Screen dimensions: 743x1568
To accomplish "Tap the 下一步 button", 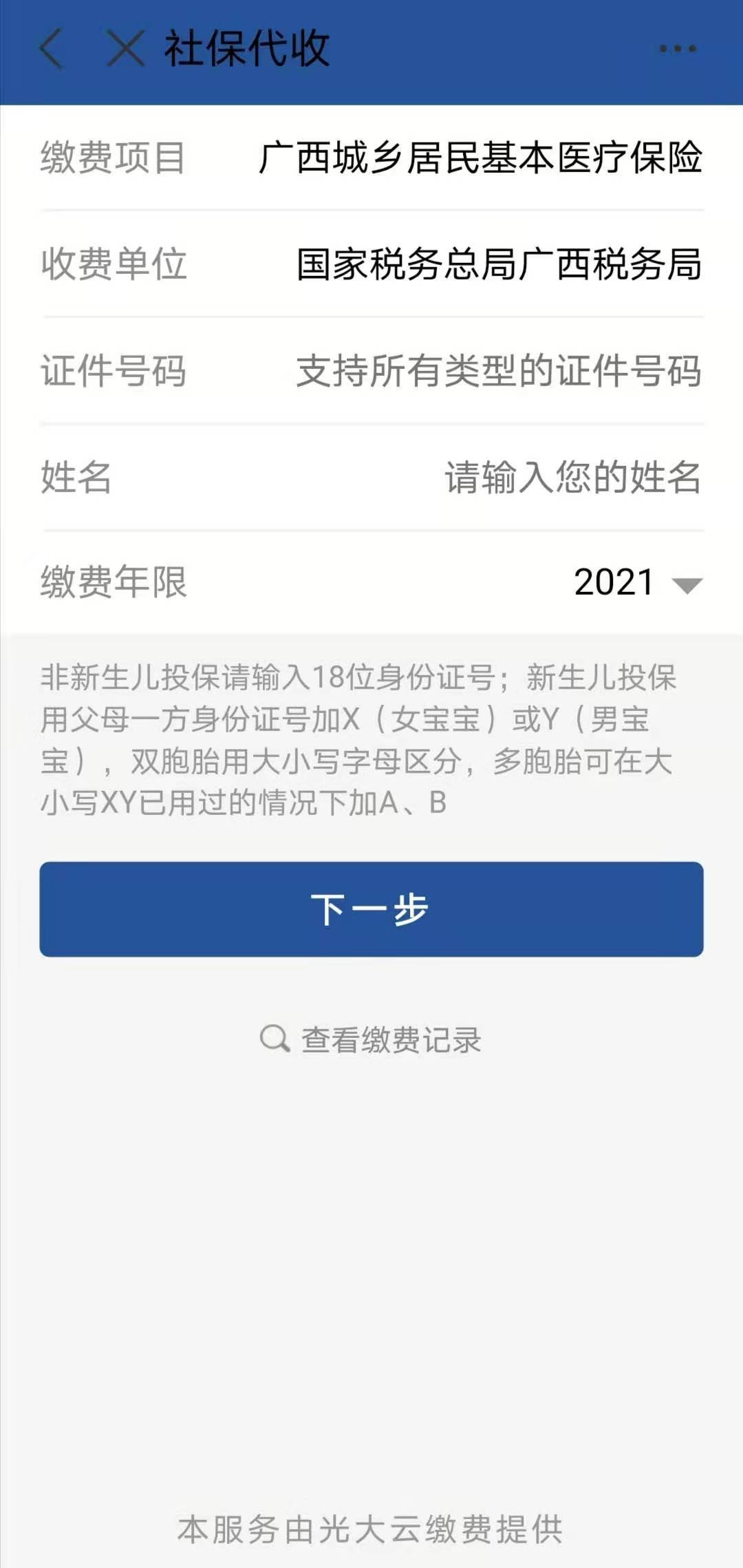I will pos(371,909).
